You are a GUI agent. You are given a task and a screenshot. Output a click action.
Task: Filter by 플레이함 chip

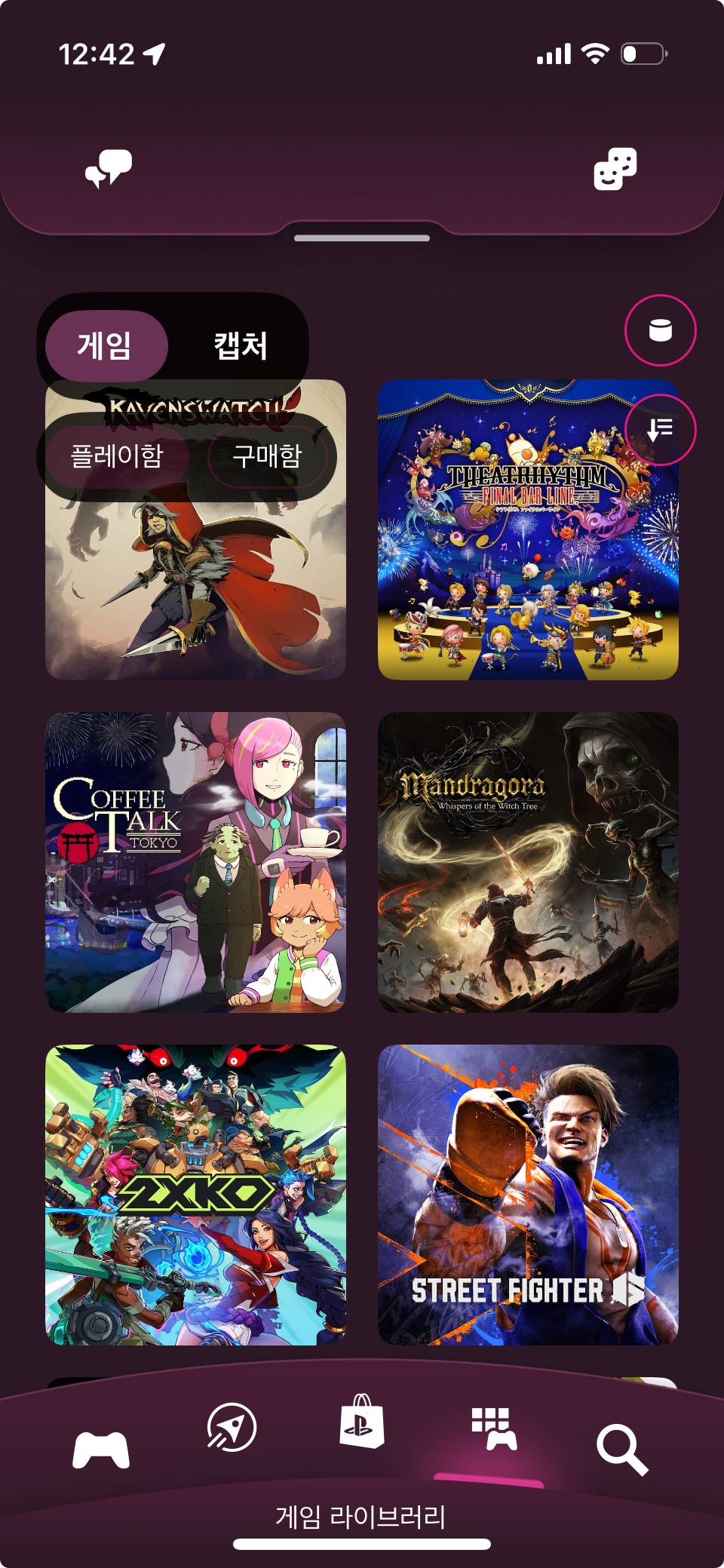[x=117, y=456]
